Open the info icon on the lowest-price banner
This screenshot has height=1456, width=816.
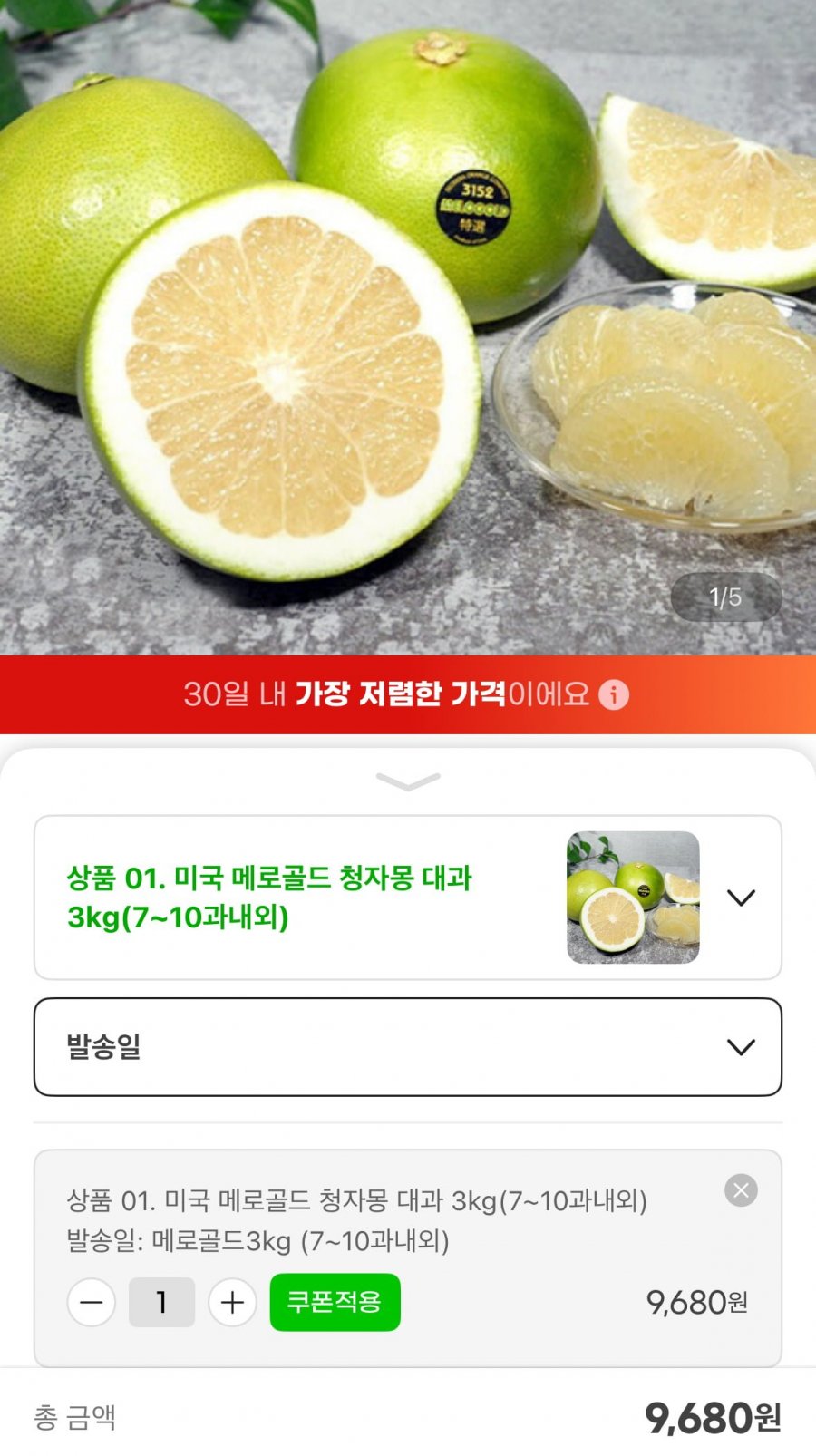coord(614,694)
